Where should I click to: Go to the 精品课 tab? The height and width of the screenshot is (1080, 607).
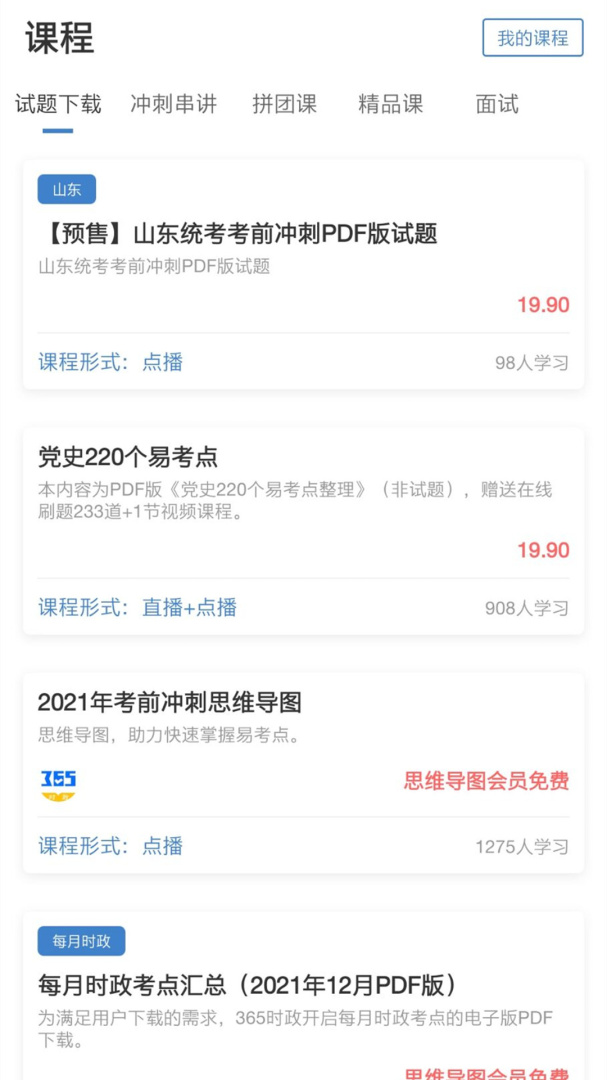390,104
